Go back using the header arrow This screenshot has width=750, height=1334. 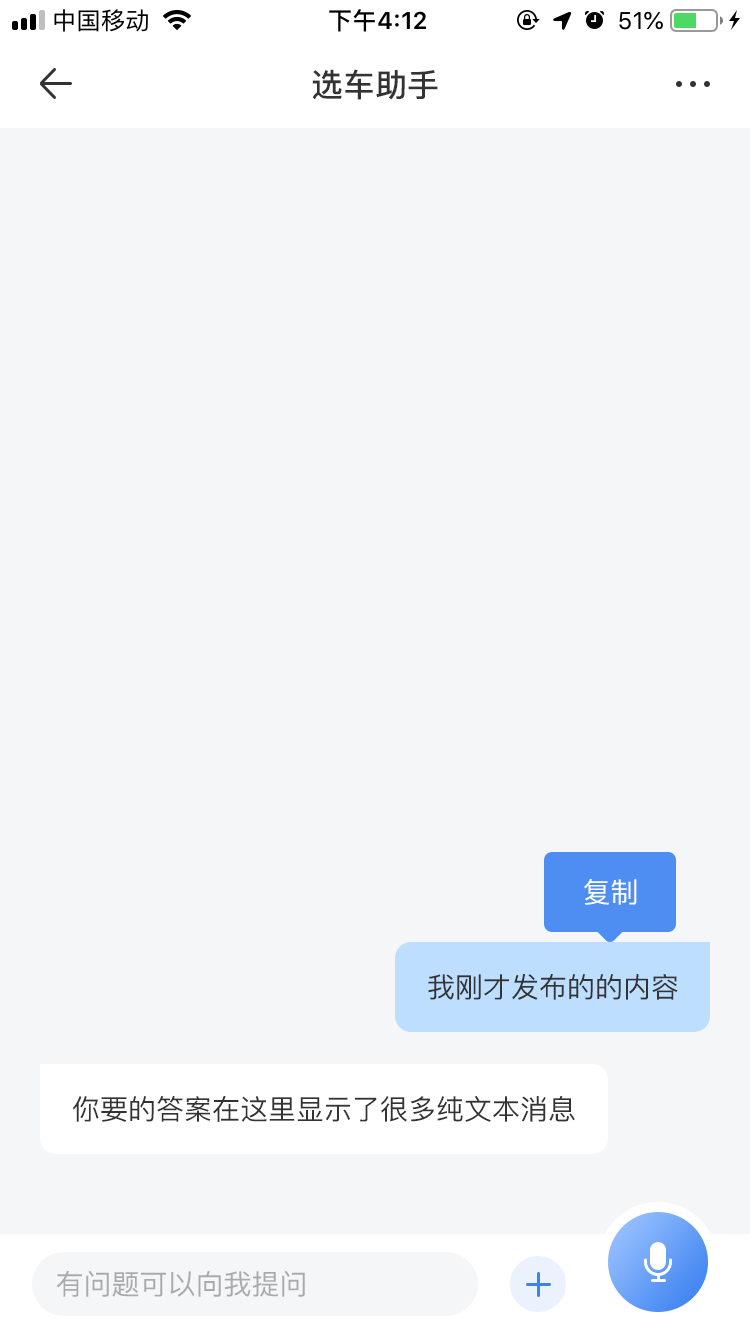click(55, 84)
